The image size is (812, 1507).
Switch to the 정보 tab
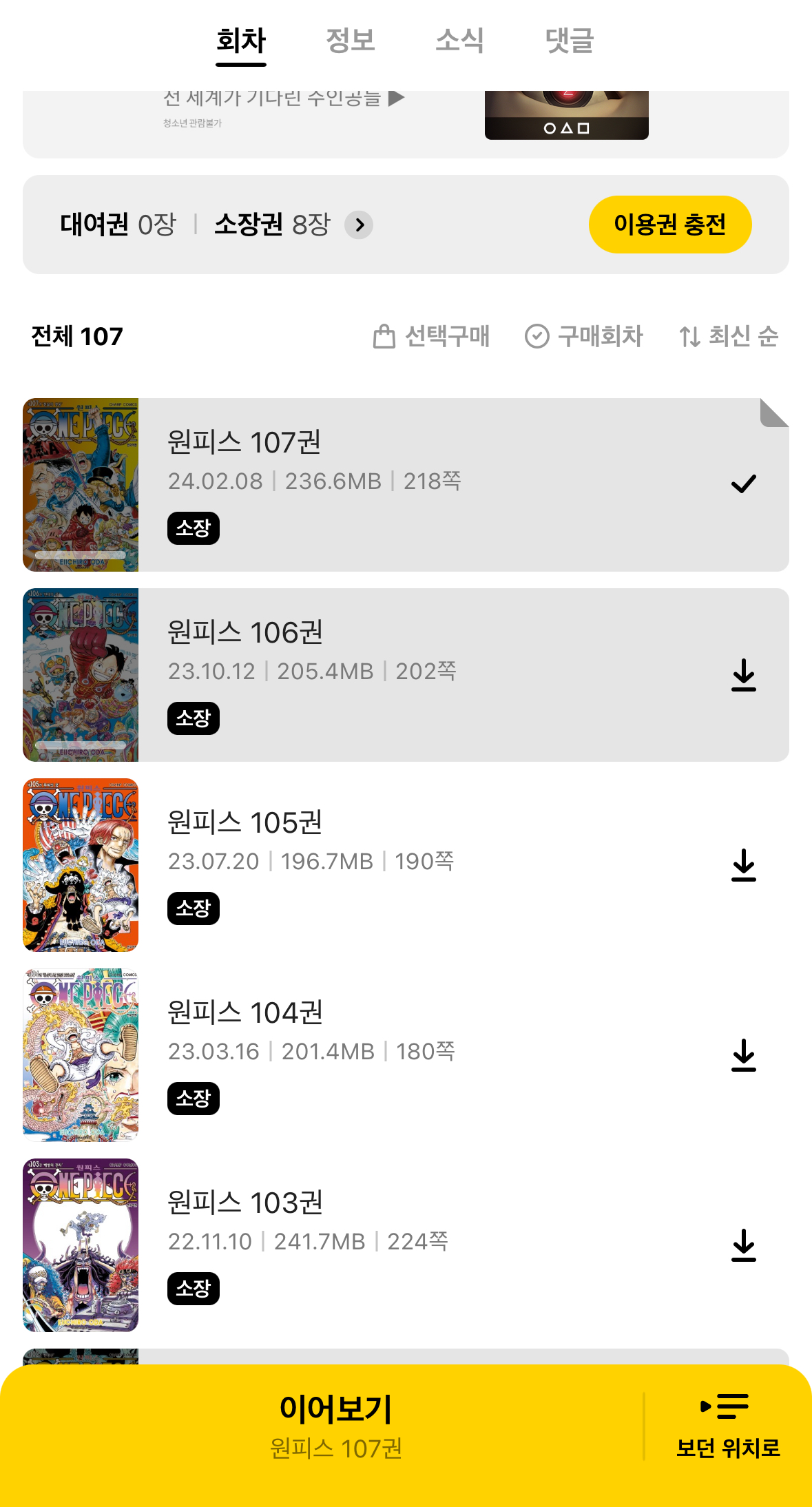click(x=350, y=41)
